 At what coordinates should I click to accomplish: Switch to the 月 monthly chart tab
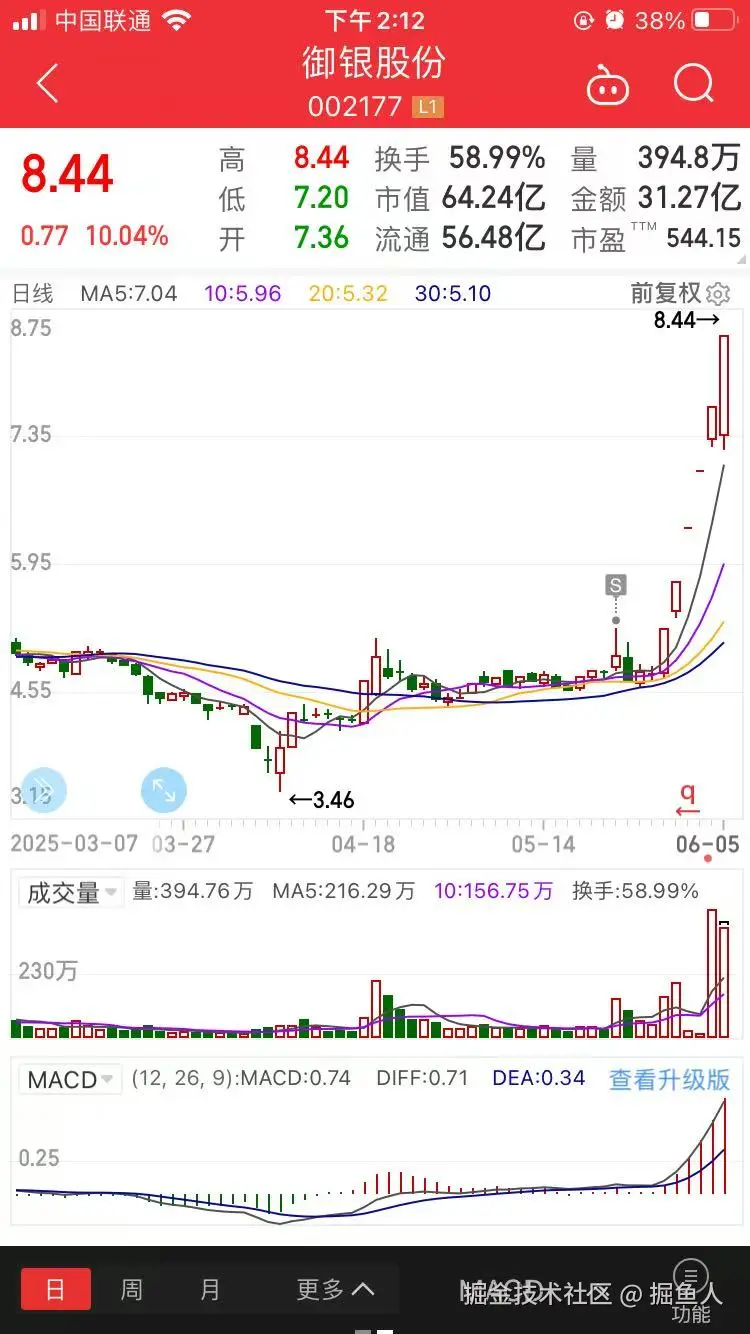[x=210, y=1289]
